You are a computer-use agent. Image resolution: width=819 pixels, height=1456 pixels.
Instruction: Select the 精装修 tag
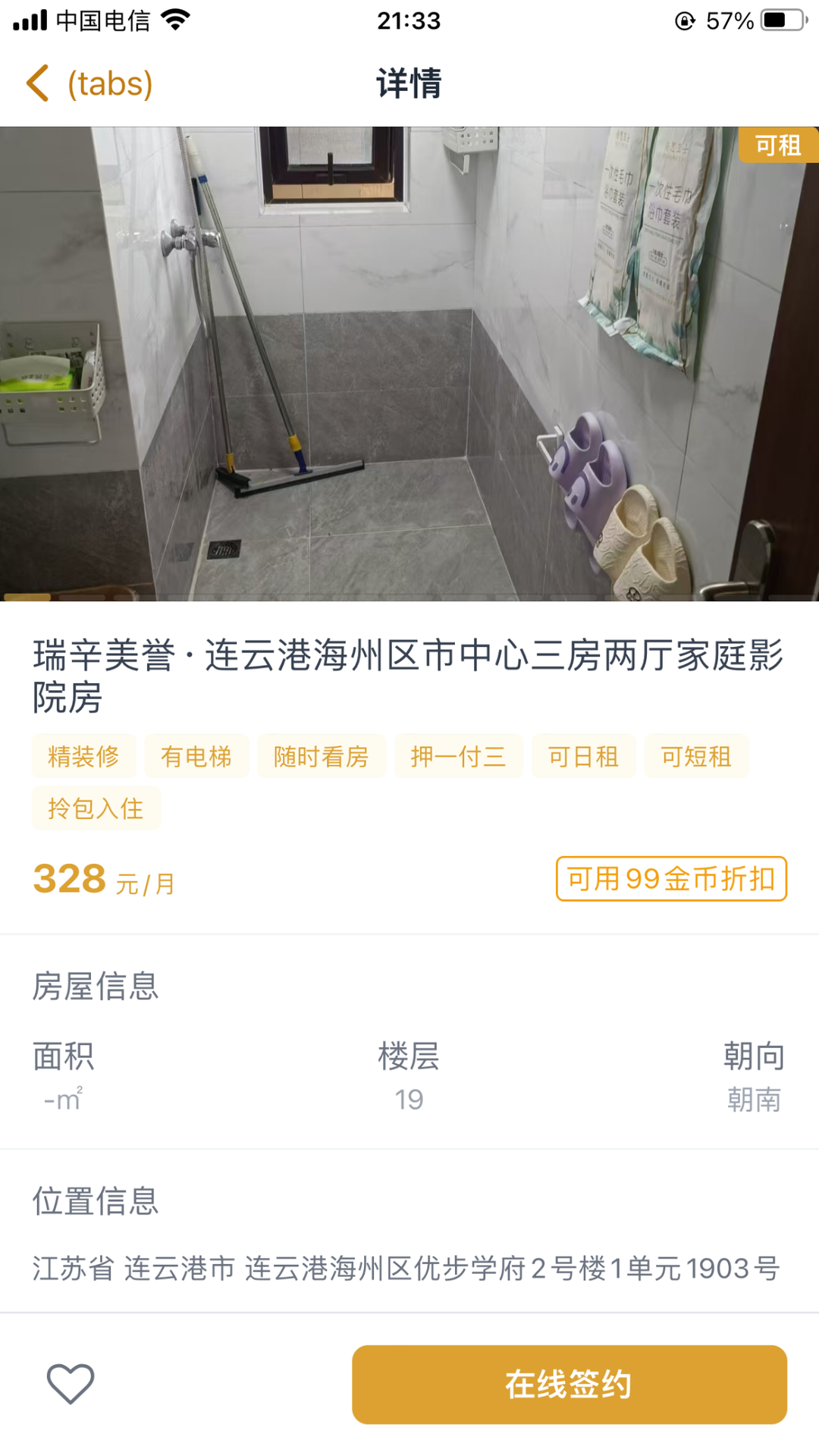point(83,756)
